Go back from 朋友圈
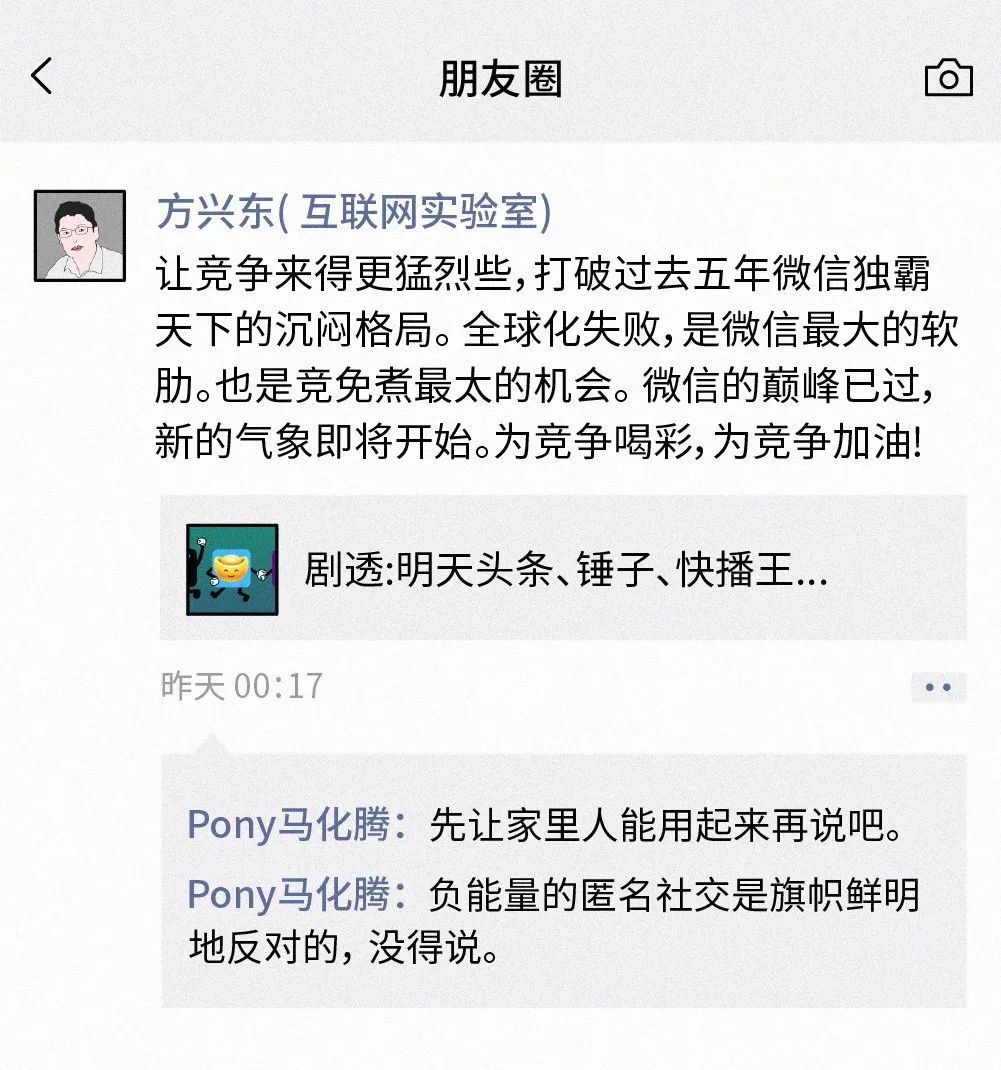 (x=42, y=76)
